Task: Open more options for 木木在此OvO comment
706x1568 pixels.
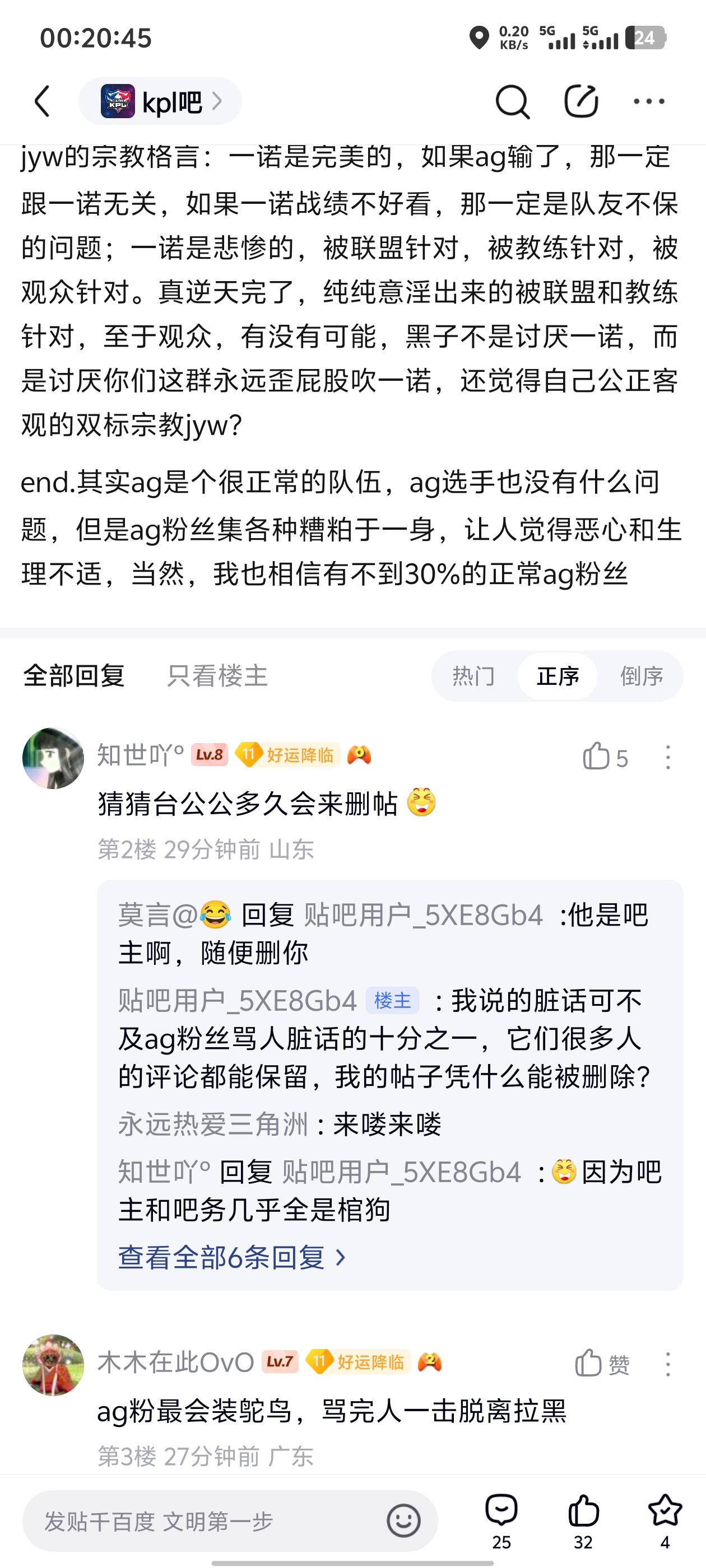Action: (x=668, y=1364)
